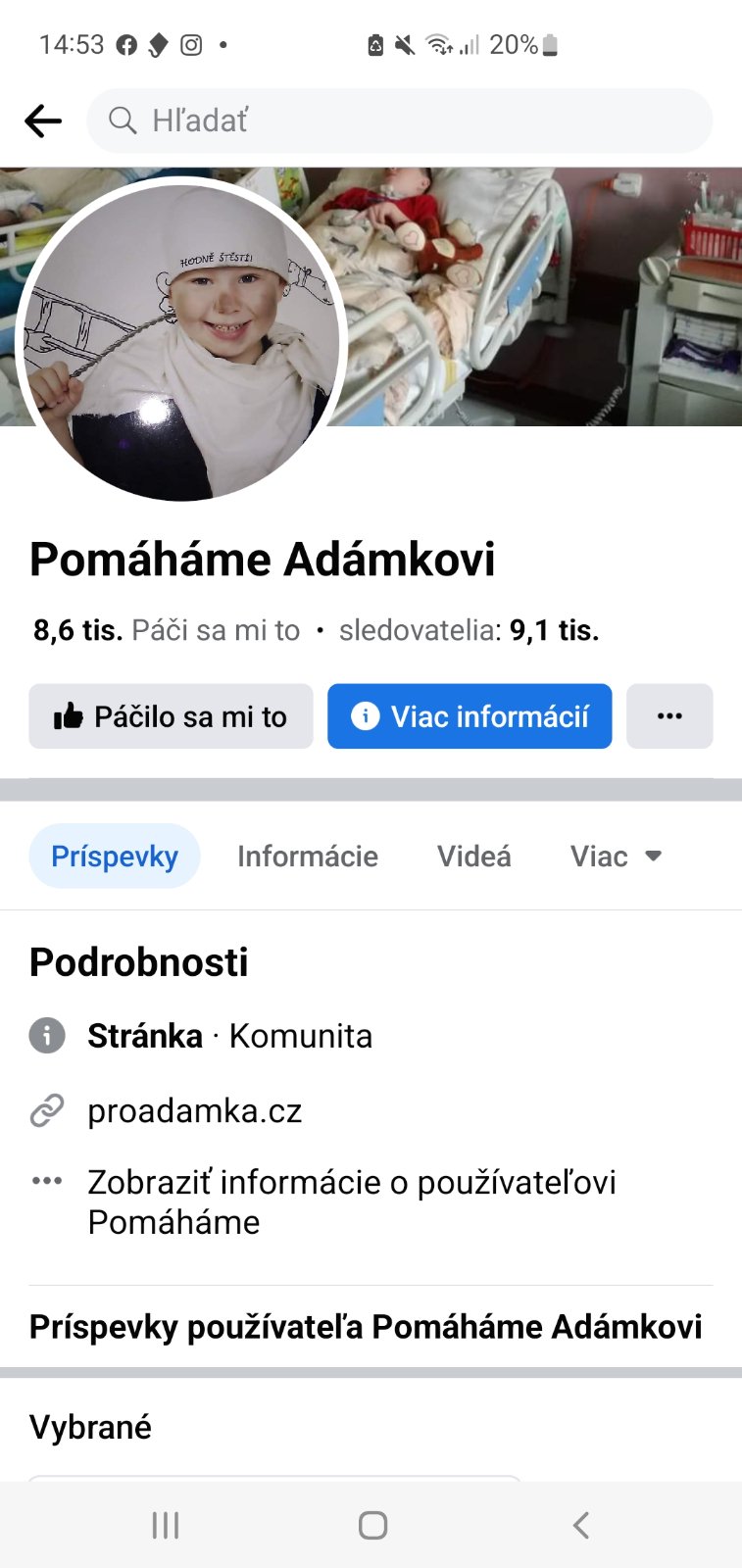Switch to the Informácie tab

308,856
